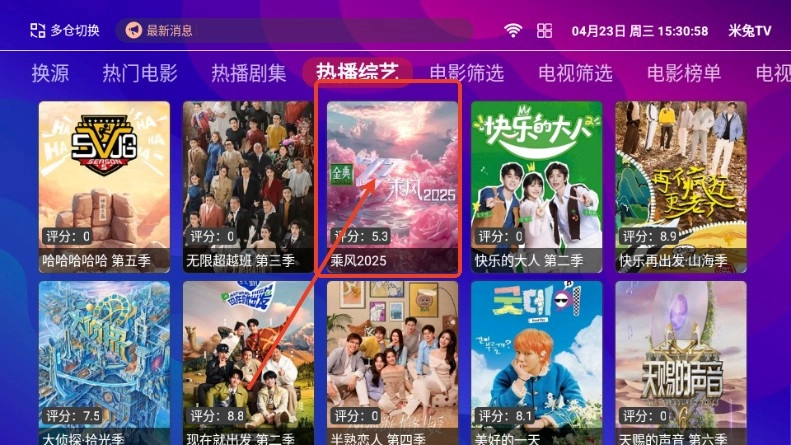791x445 pixels.
Task: Open 快乐再出发·山海季 show card
Action: click(x=680, y=187)
